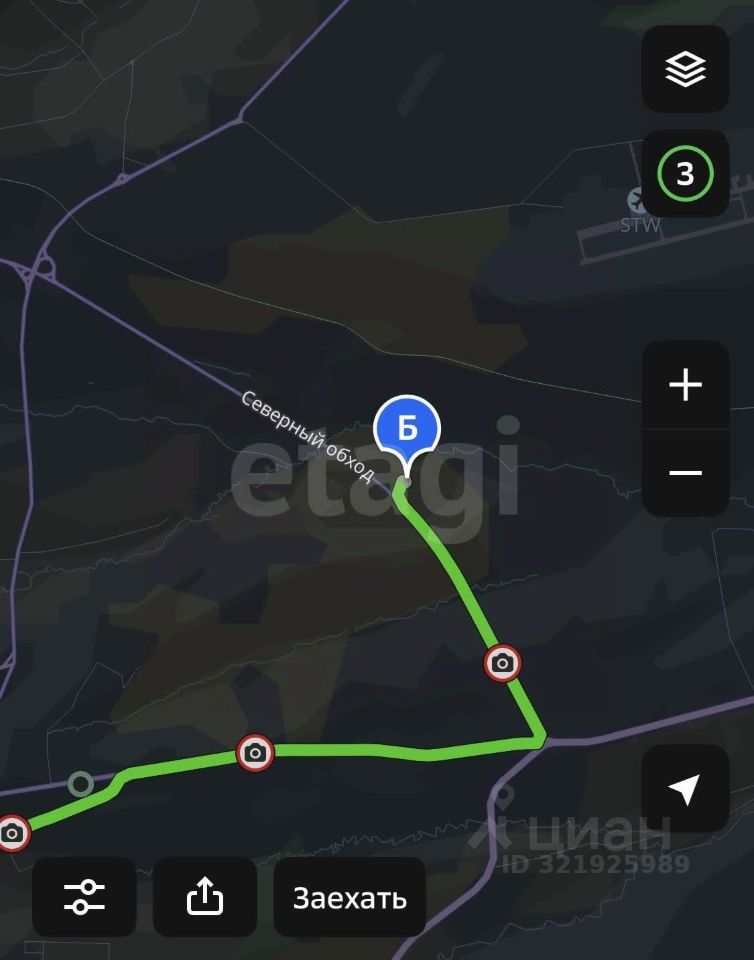The height and width of the screenshot is (960, 754).
Task: Zoom out with the minus button
Action: click(685, 473)
